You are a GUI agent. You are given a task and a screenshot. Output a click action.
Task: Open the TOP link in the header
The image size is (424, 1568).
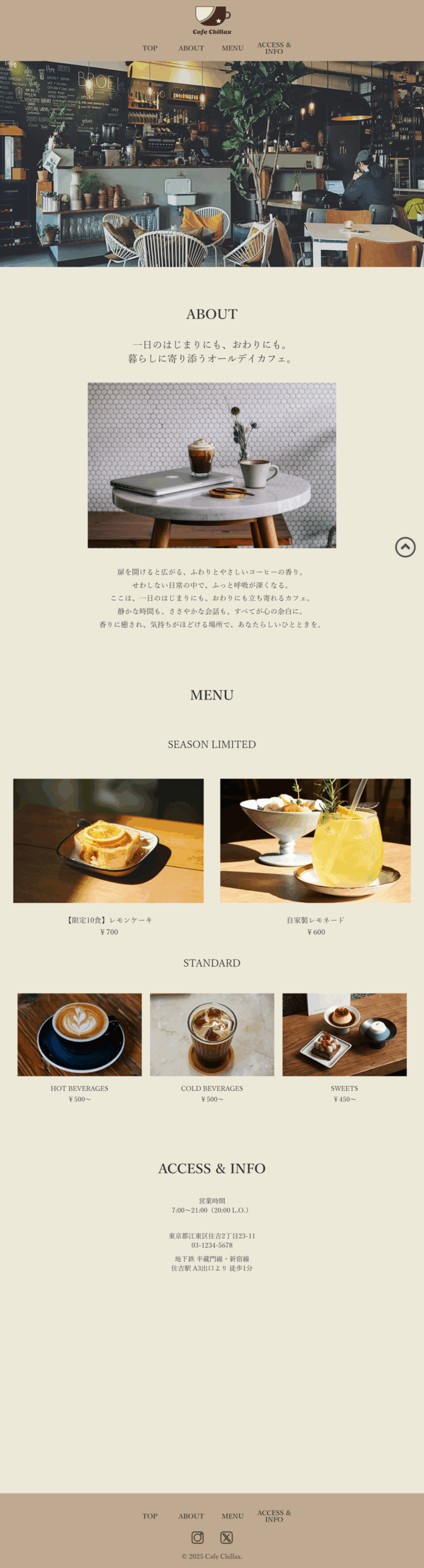150,48
